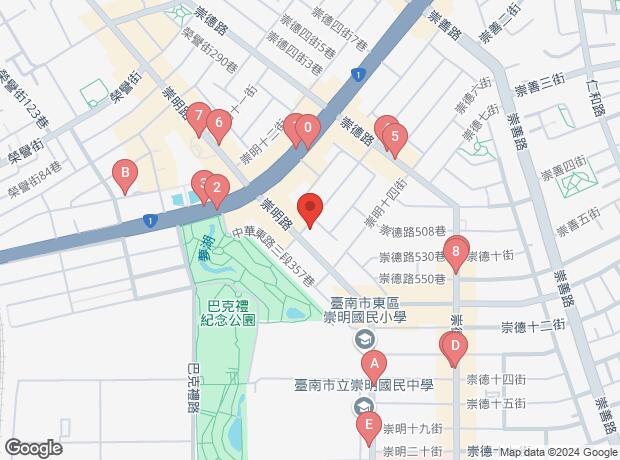This screenshot has height=460, width=620.
Task: Select map marker A
Action: [373, 364]
